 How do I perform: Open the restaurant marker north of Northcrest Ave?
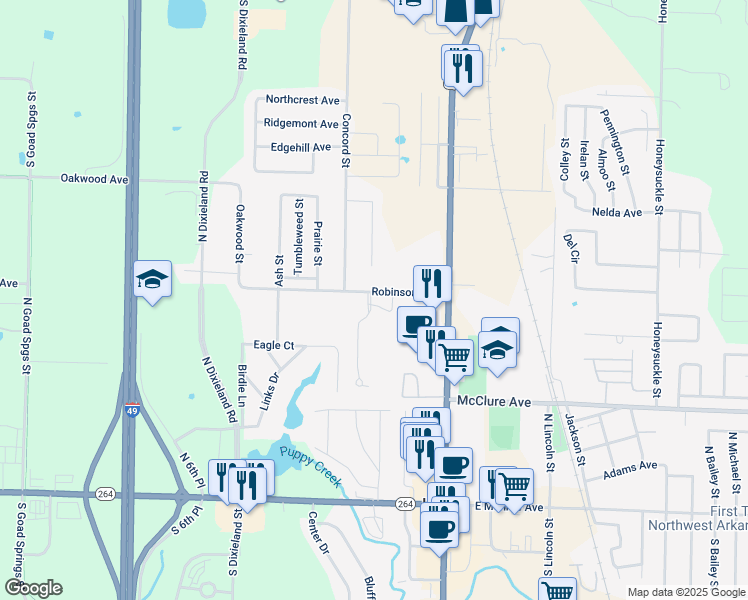[x=463, y=67]
